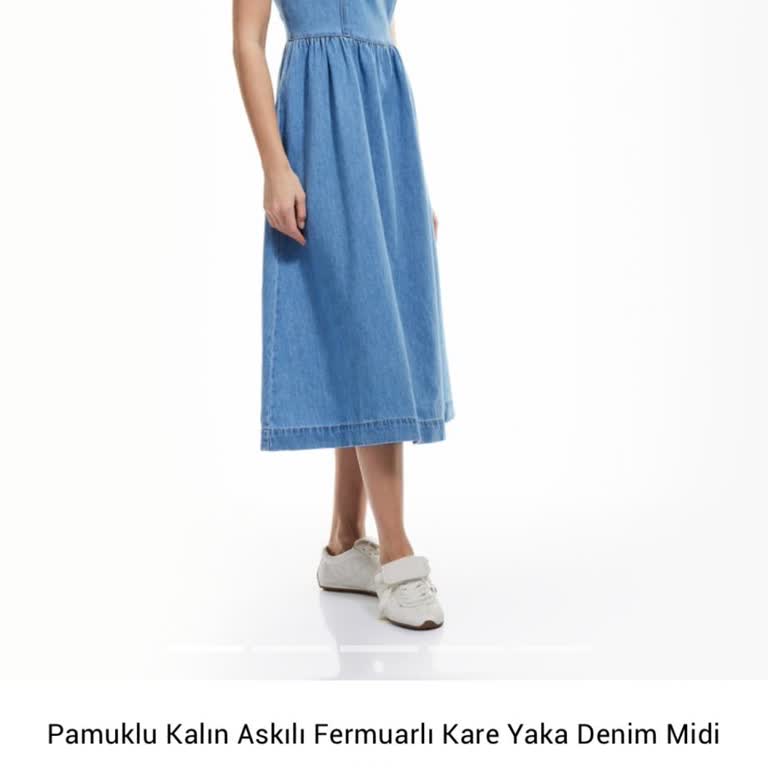
Task: Tap the image carousel page indicator
Action: (380, 649)
